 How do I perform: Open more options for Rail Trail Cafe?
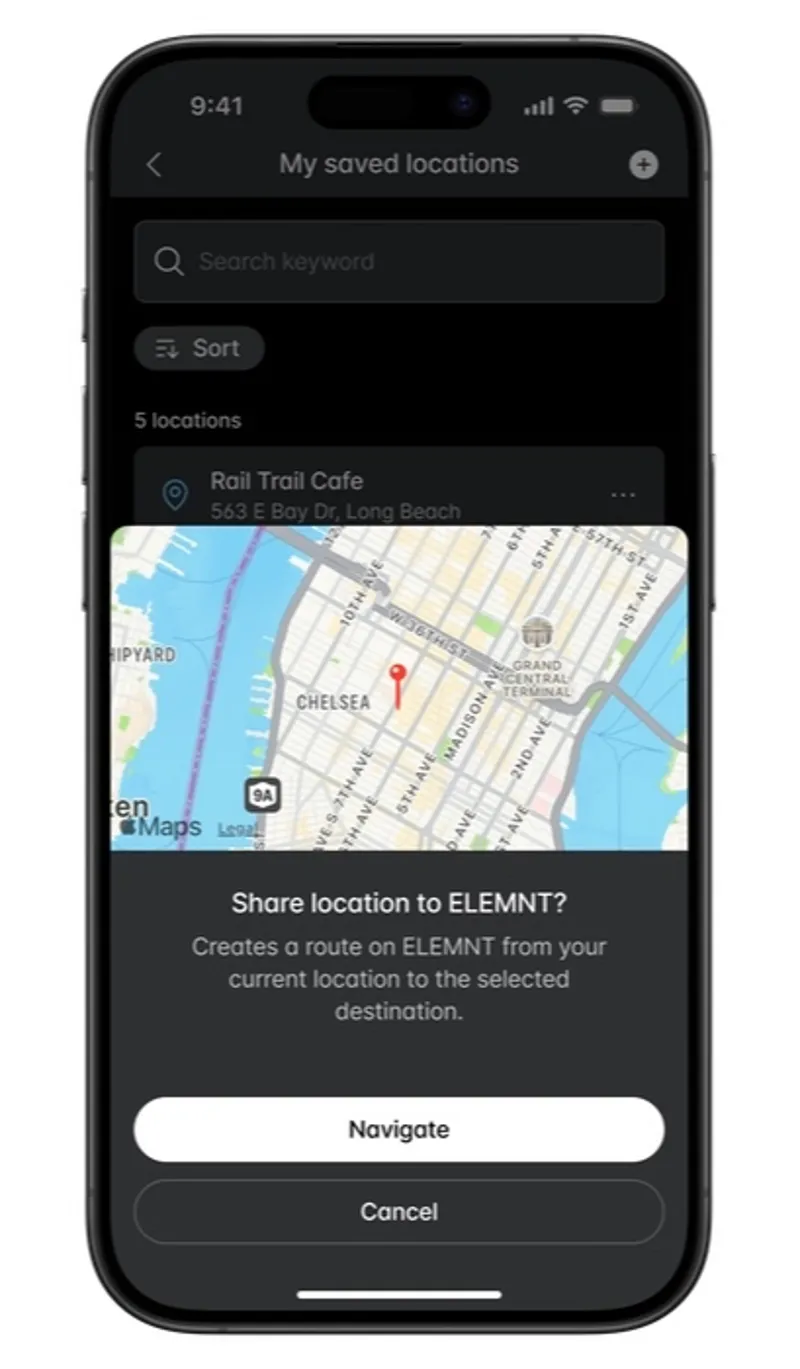click(x=623, y=494)
